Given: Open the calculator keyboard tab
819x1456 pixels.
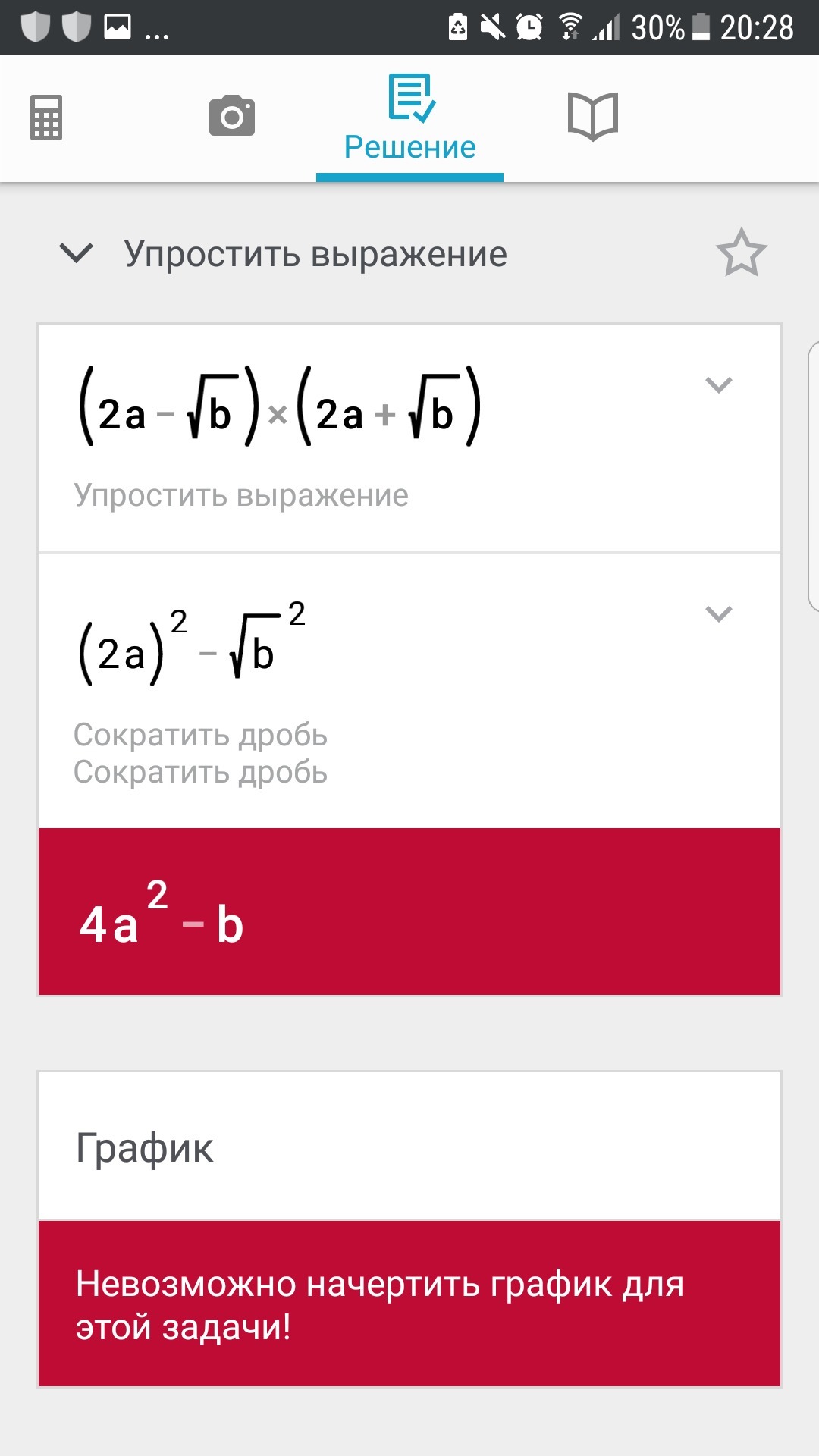Looking at the screenshot, I should (46, 118).
